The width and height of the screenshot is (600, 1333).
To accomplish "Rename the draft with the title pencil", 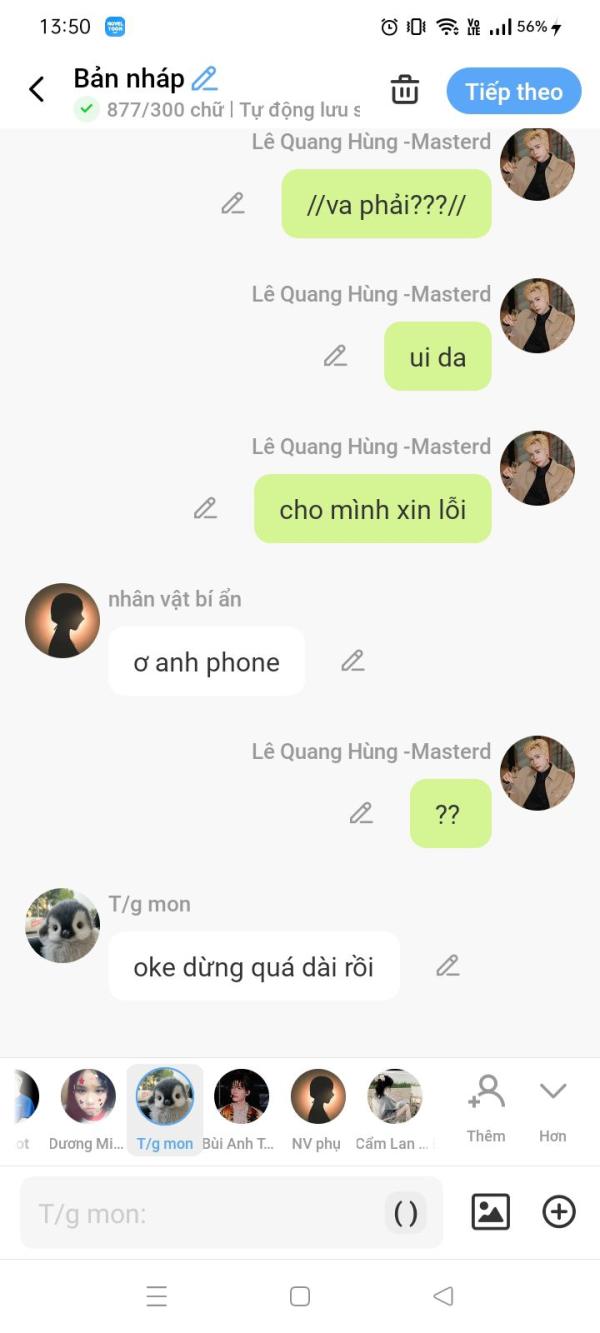I will point(205,78).
